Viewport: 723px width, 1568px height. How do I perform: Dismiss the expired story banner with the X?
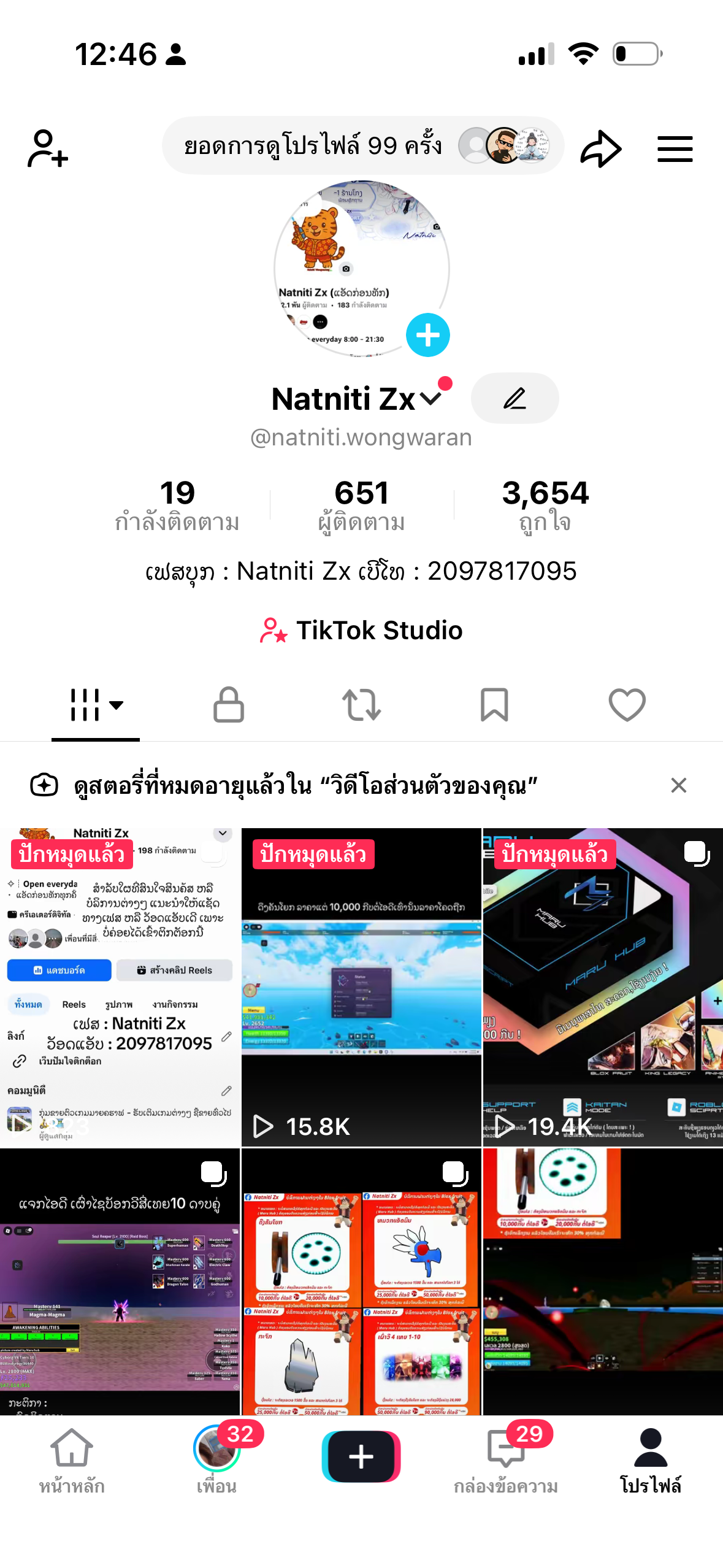pyautogui.click(x=678, y=785)
